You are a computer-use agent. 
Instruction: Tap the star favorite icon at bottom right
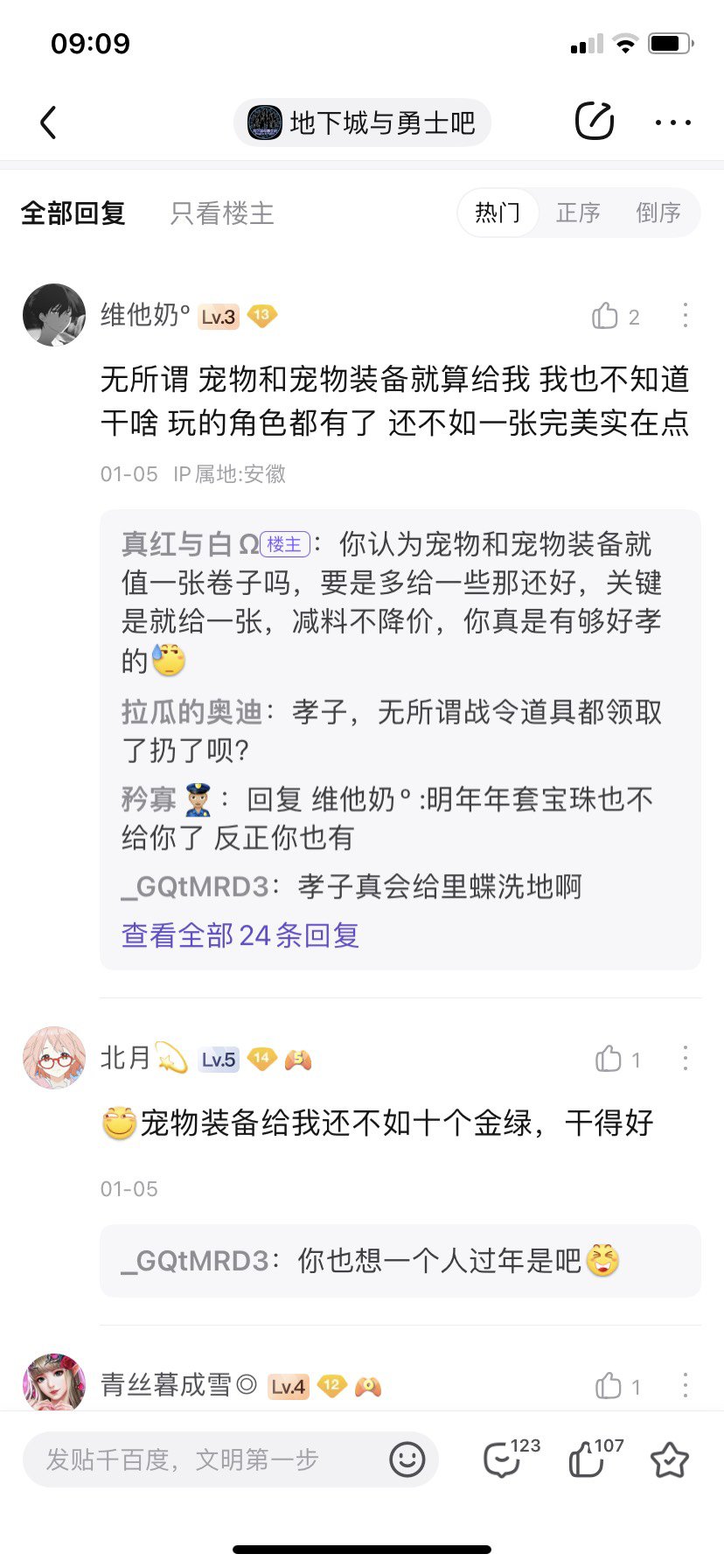point(670,1459)
